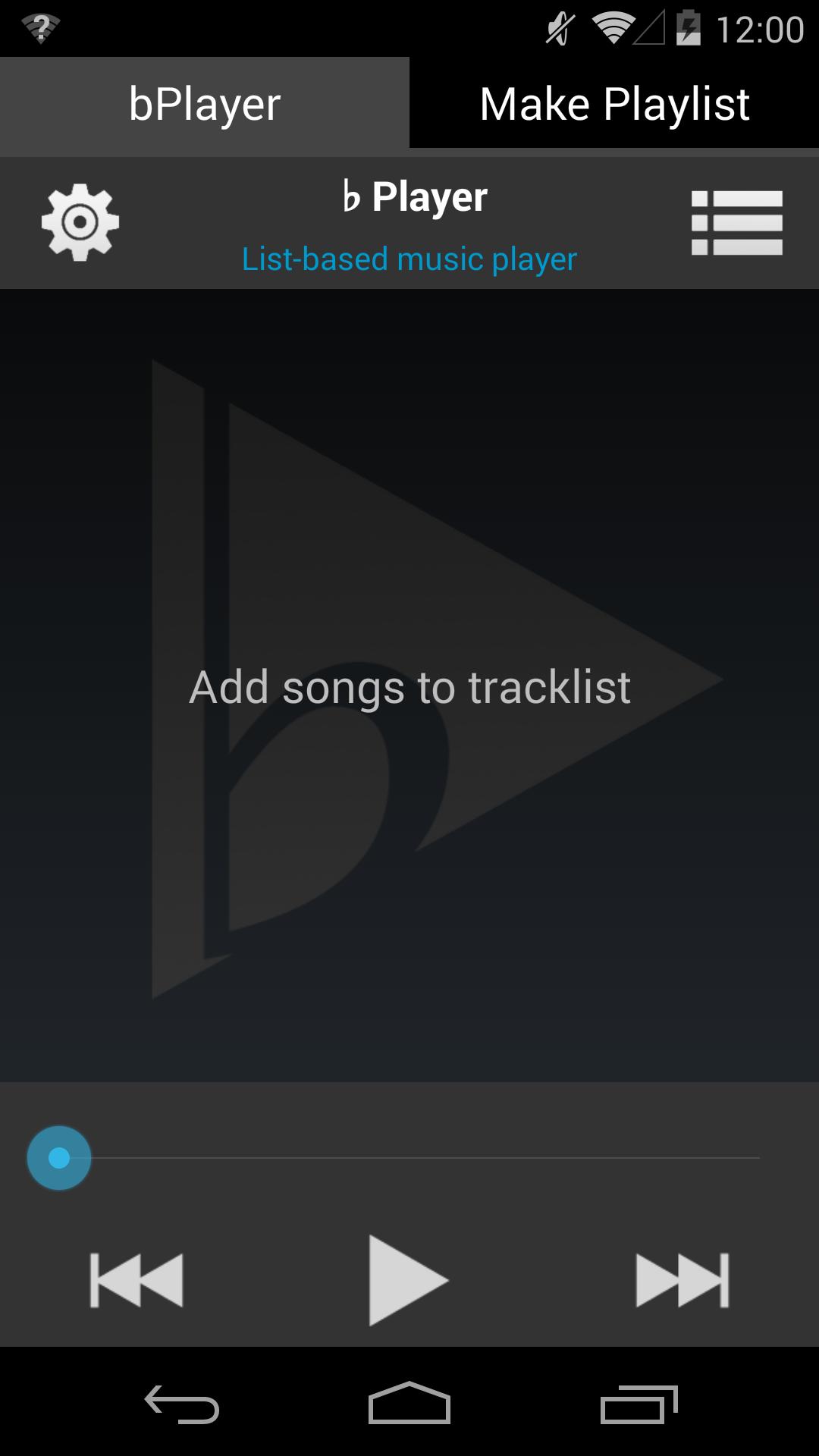Skip to the previous track

coord(136,1280)
